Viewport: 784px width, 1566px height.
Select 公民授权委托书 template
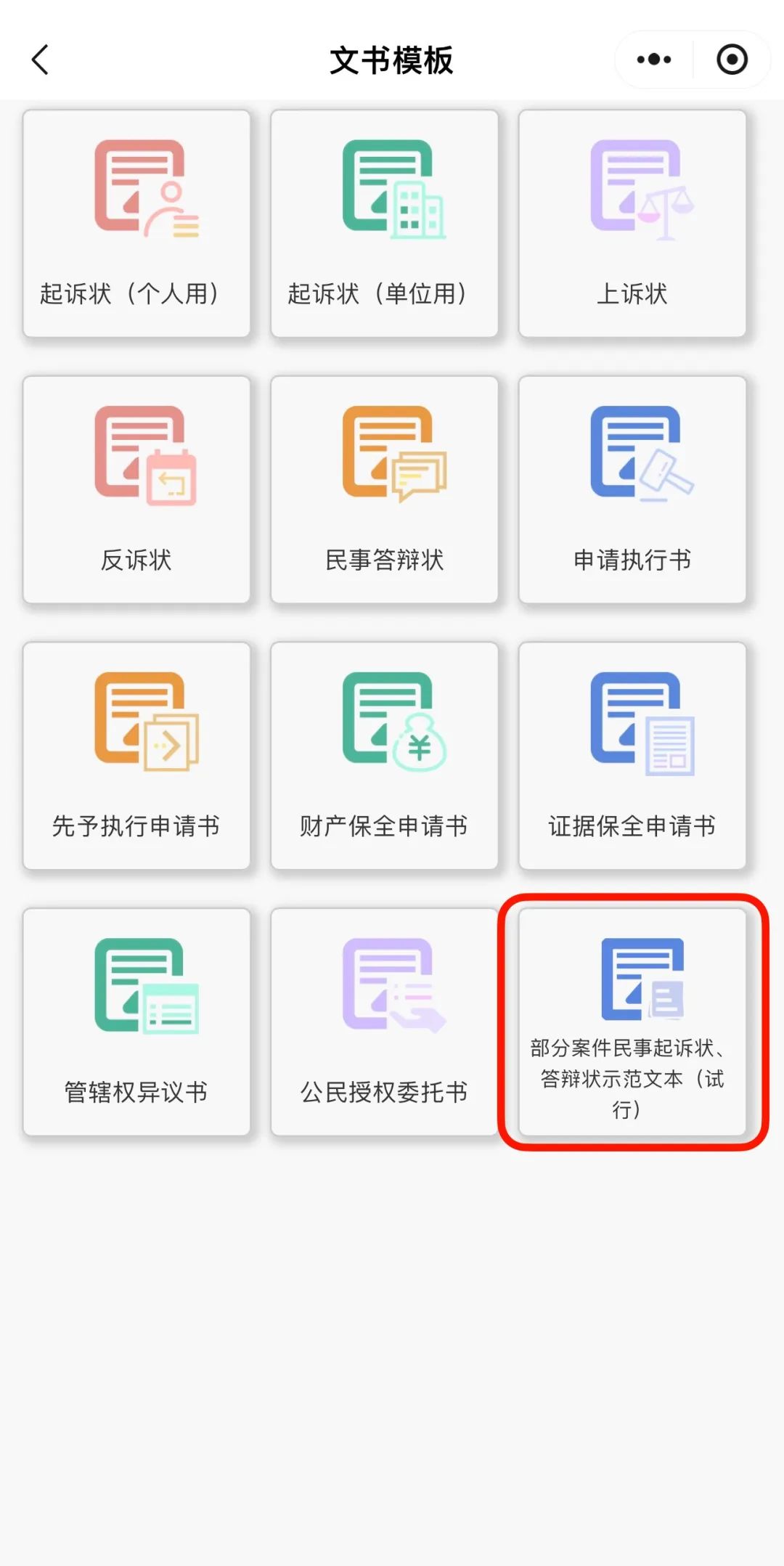click(384, 1021)
